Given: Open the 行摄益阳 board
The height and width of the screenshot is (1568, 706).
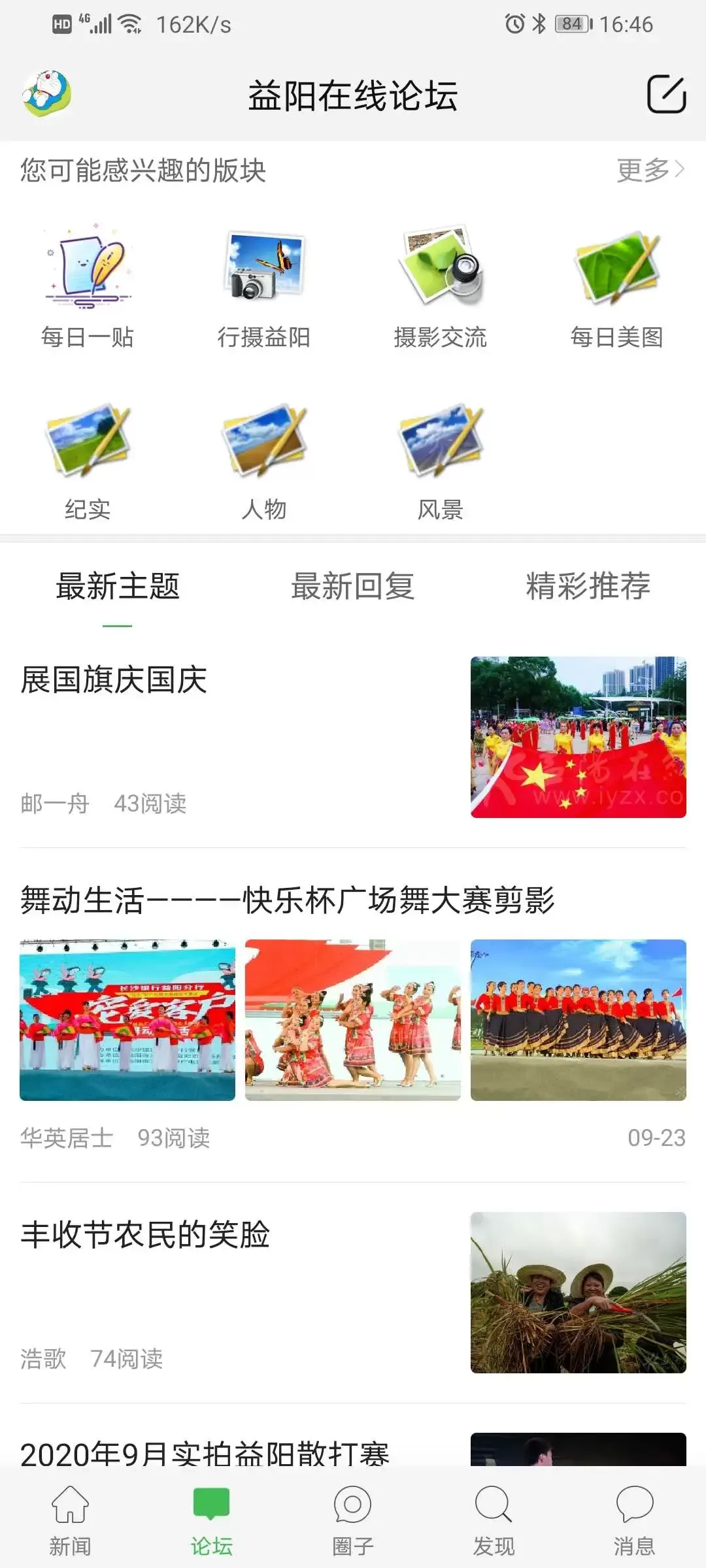Looking at the screenshot, I should (264, 288).
